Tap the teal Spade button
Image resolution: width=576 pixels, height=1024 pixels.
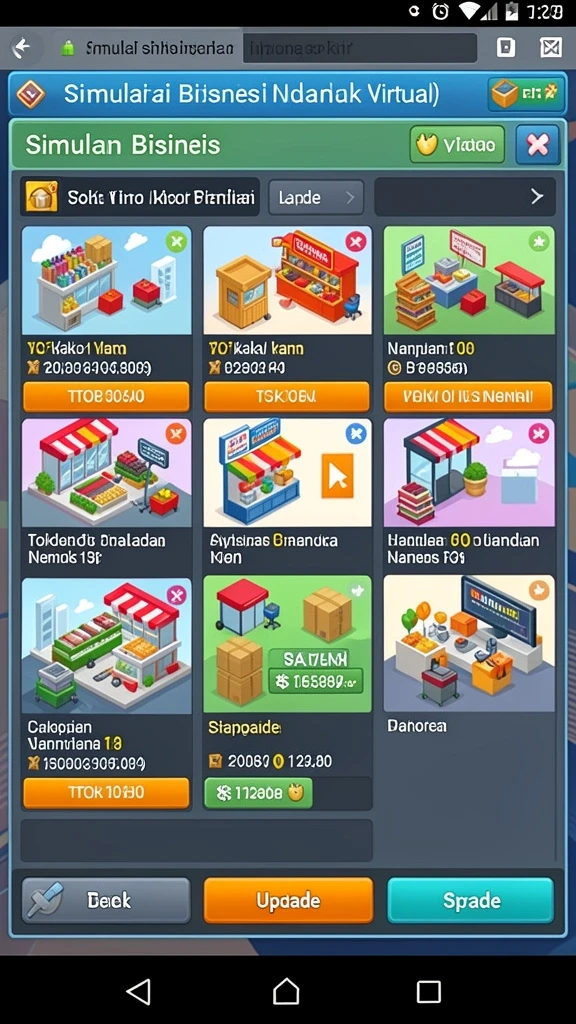pyautogui.click(x=470, y=900)
